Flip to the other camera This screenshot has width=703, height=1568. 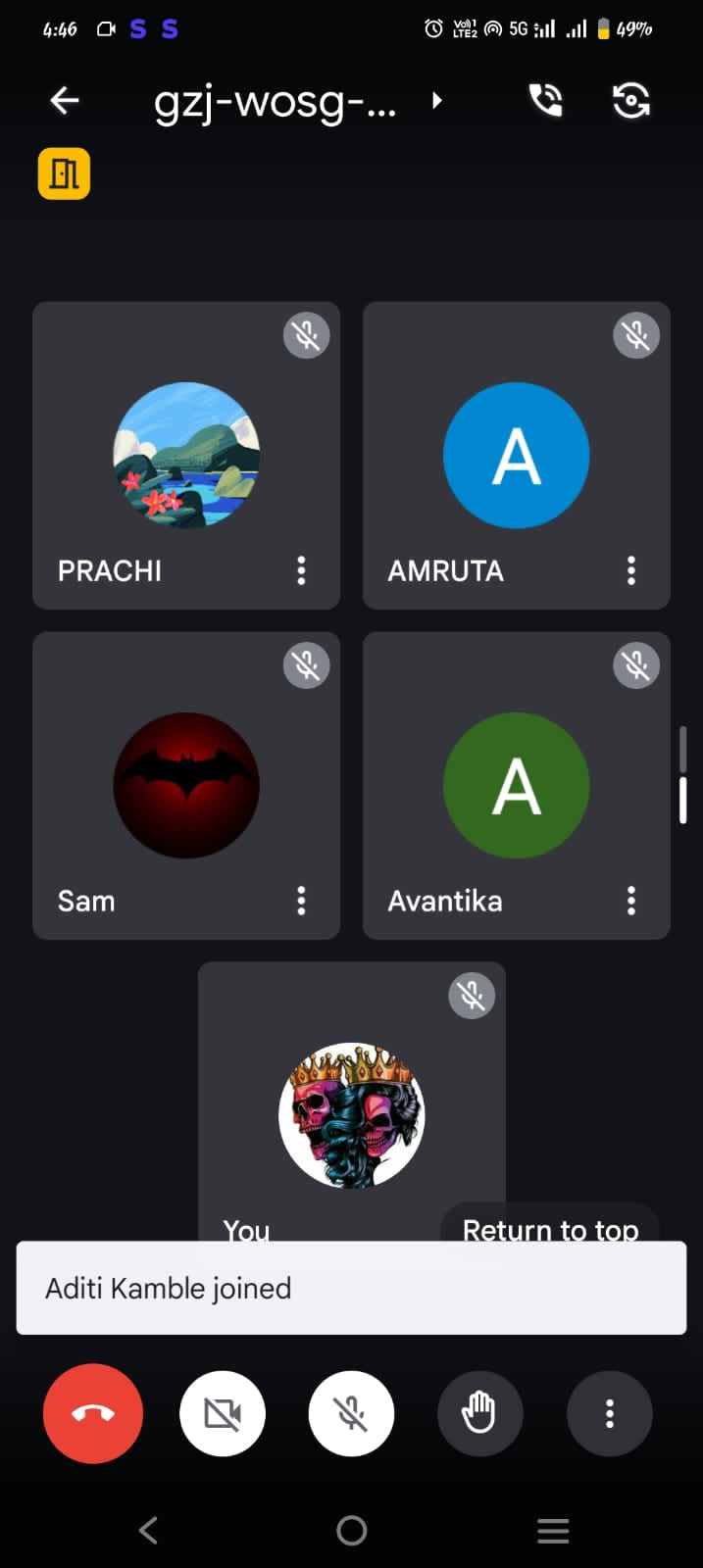(x=630, y=100)
